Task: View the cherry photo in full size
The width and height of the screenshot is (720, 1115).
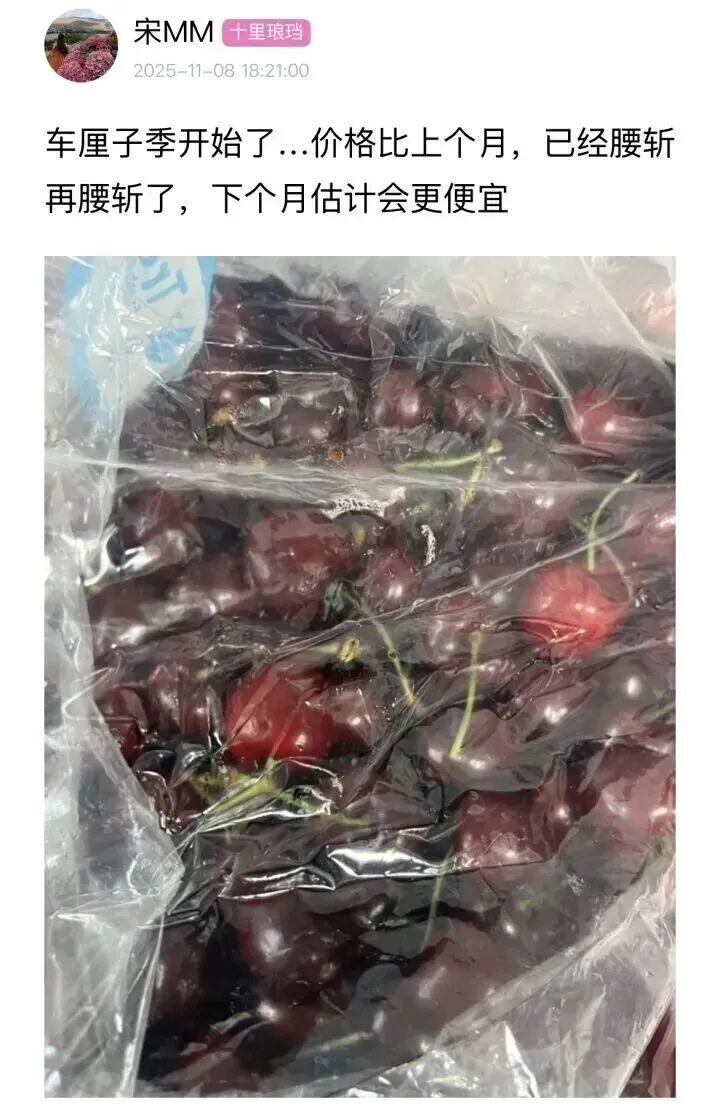Action: [360, 675]
